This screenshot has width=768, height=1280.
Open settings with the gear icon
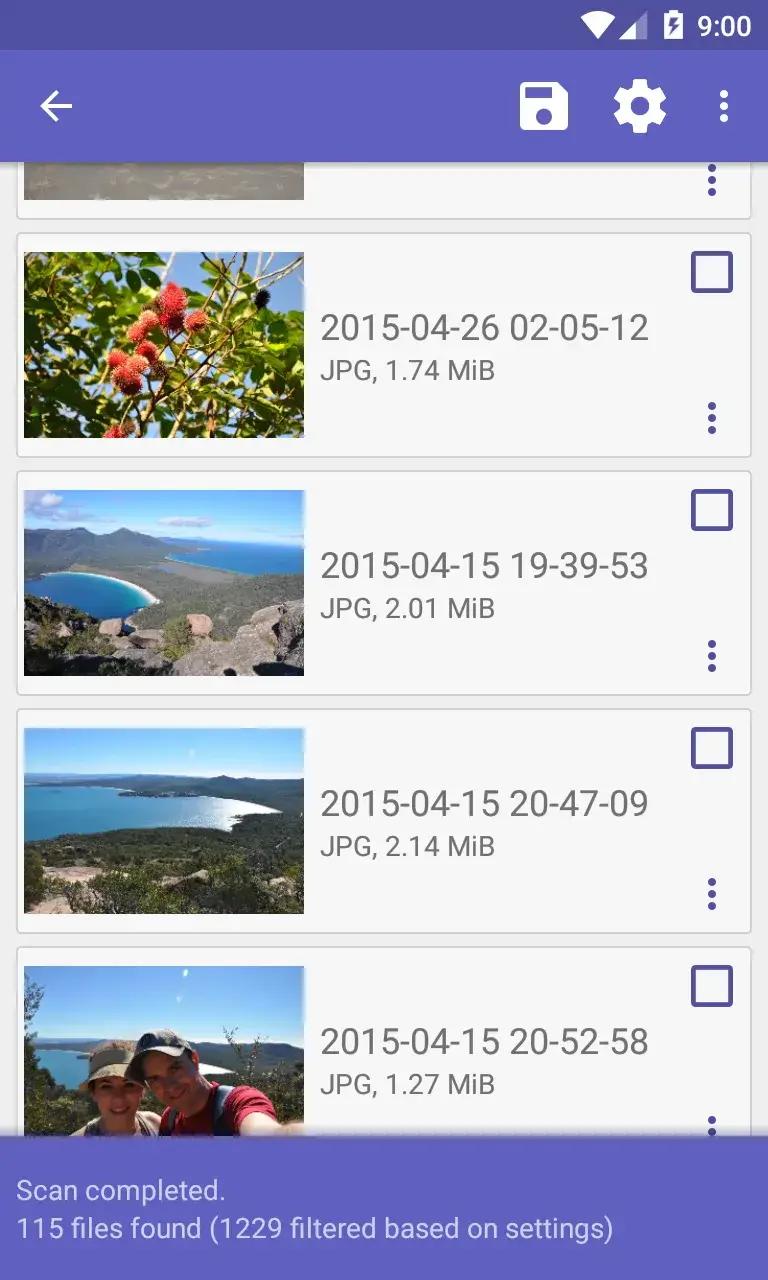click(x=639, y=105)
